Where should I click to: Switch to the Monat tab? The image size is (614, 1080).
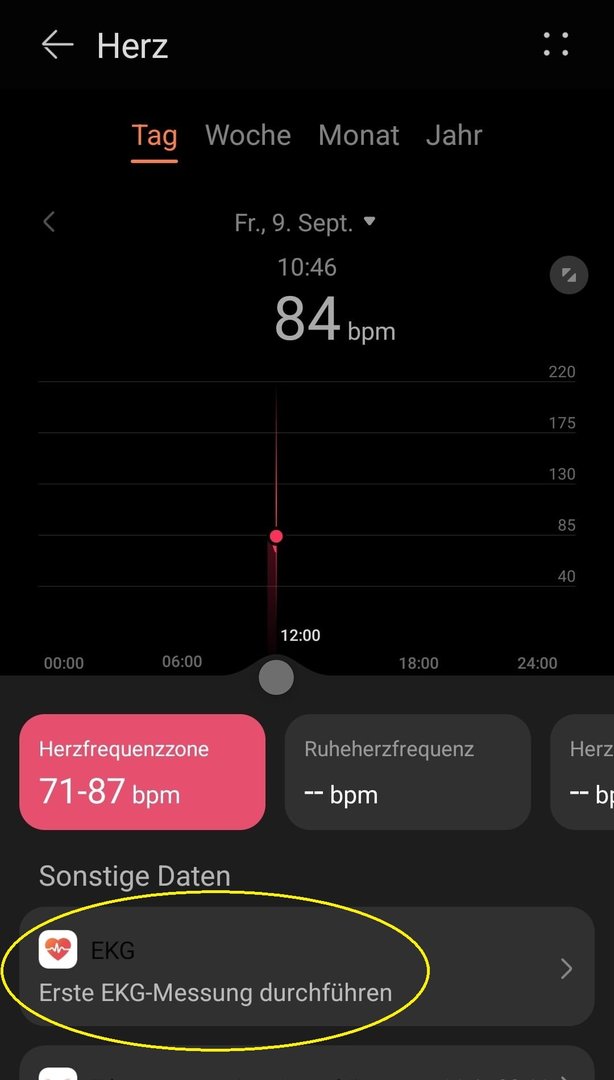(x=359, y=136)
